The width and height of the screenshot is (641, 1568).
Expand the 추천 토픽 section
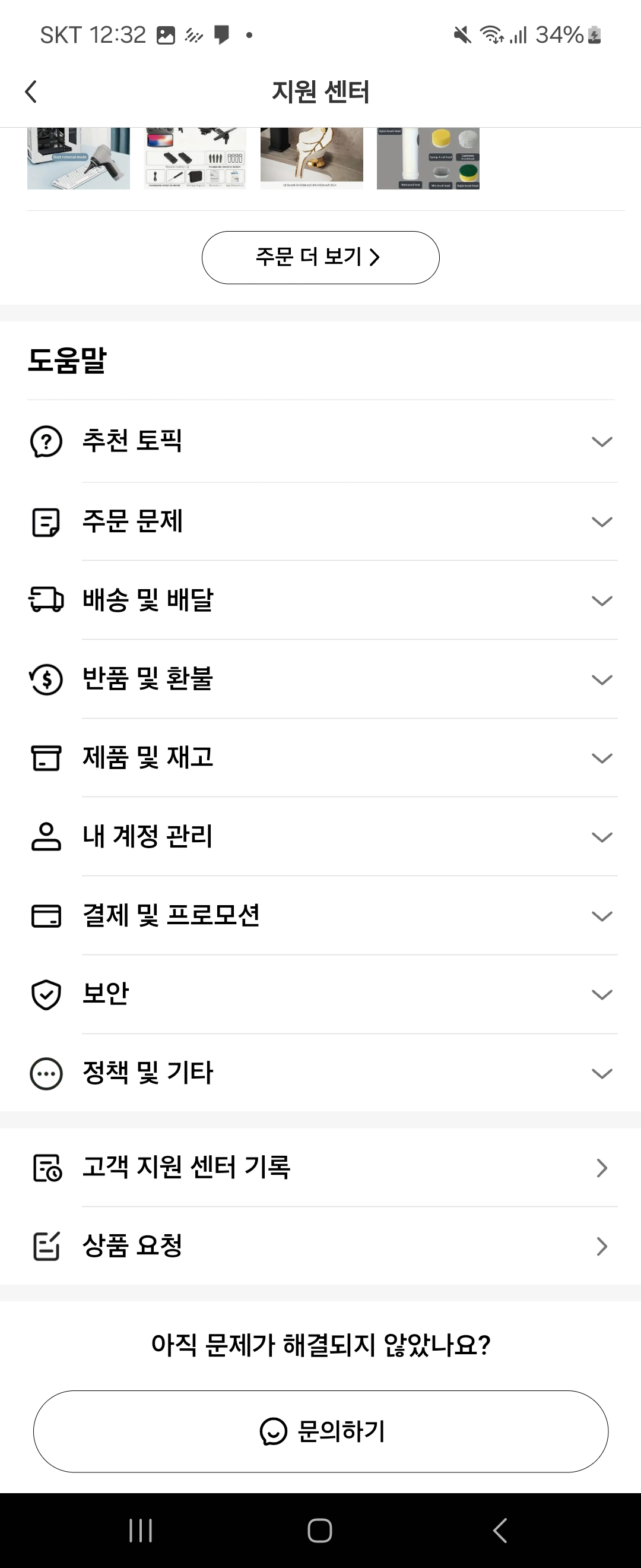coord(601,442)
